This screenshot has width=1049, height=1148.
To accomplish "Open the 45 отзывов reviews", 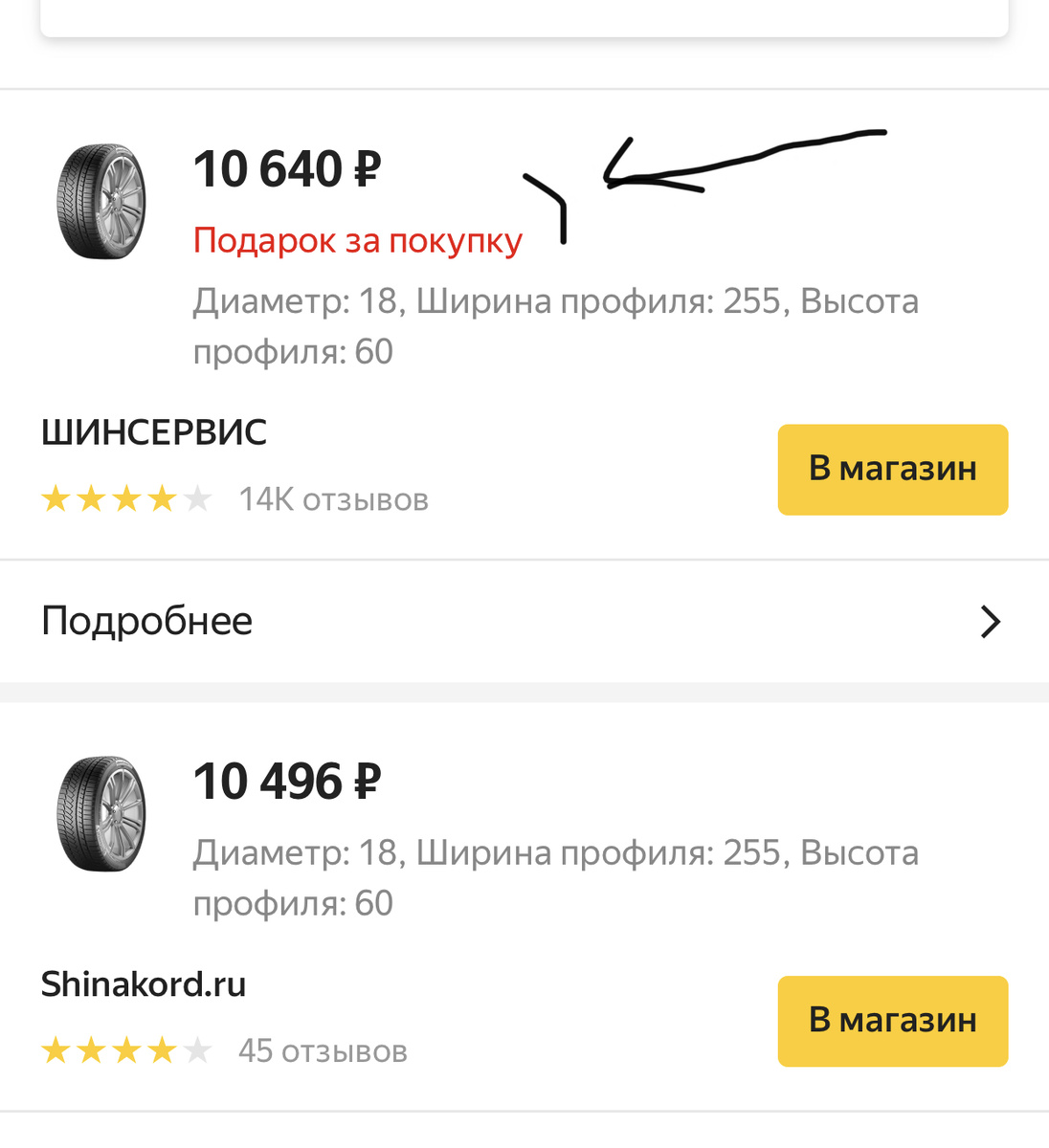I will pyautogui.click(x=323, y=1049).
